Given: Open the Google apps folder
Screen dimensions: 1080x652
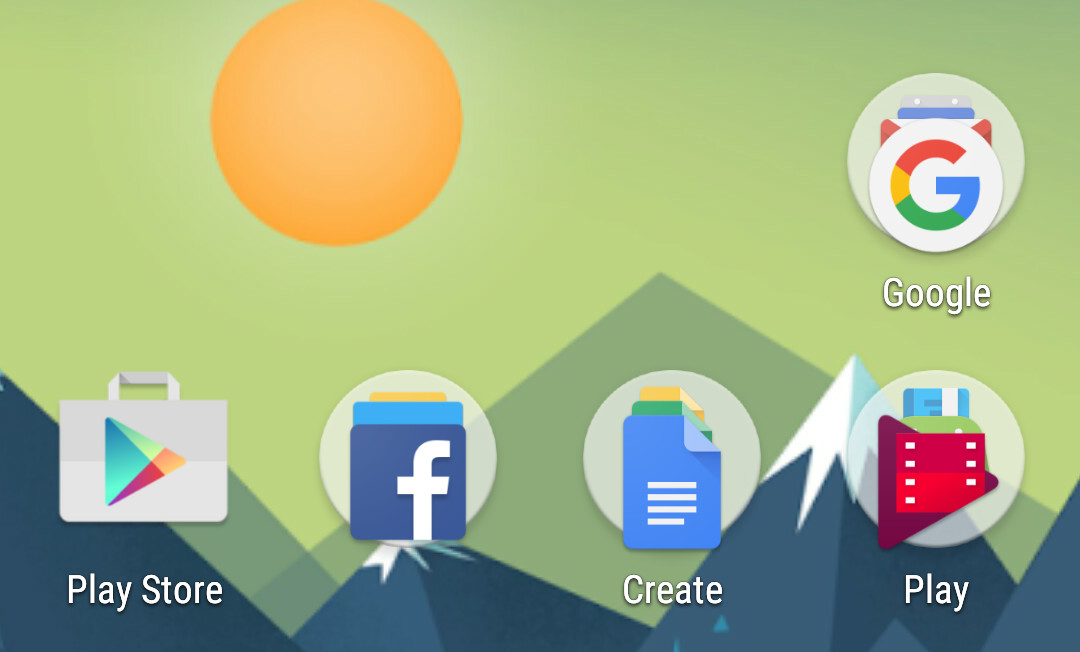Looking at the screenshot, I should point(935,163).
